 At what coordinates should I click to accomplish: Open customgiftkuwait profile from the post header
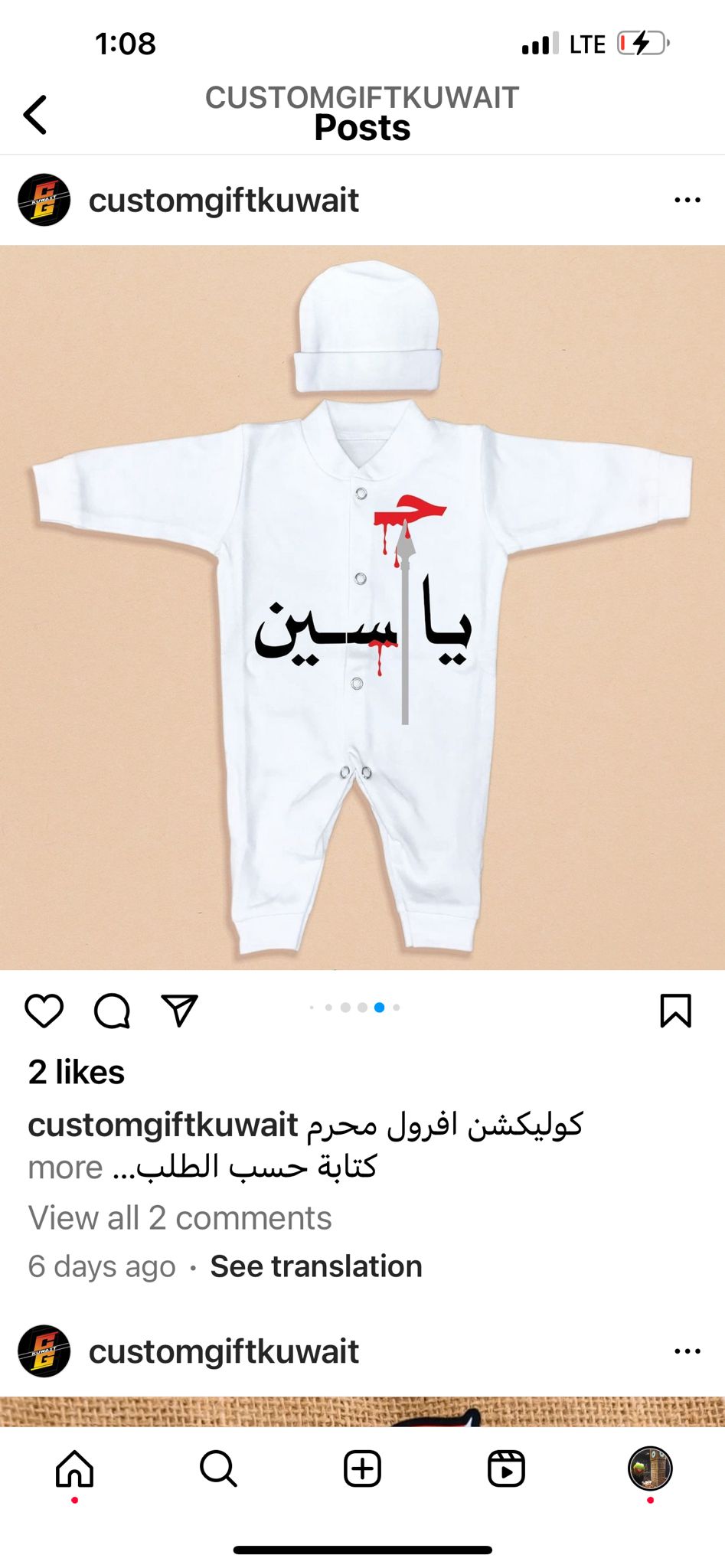pos(224,201)
